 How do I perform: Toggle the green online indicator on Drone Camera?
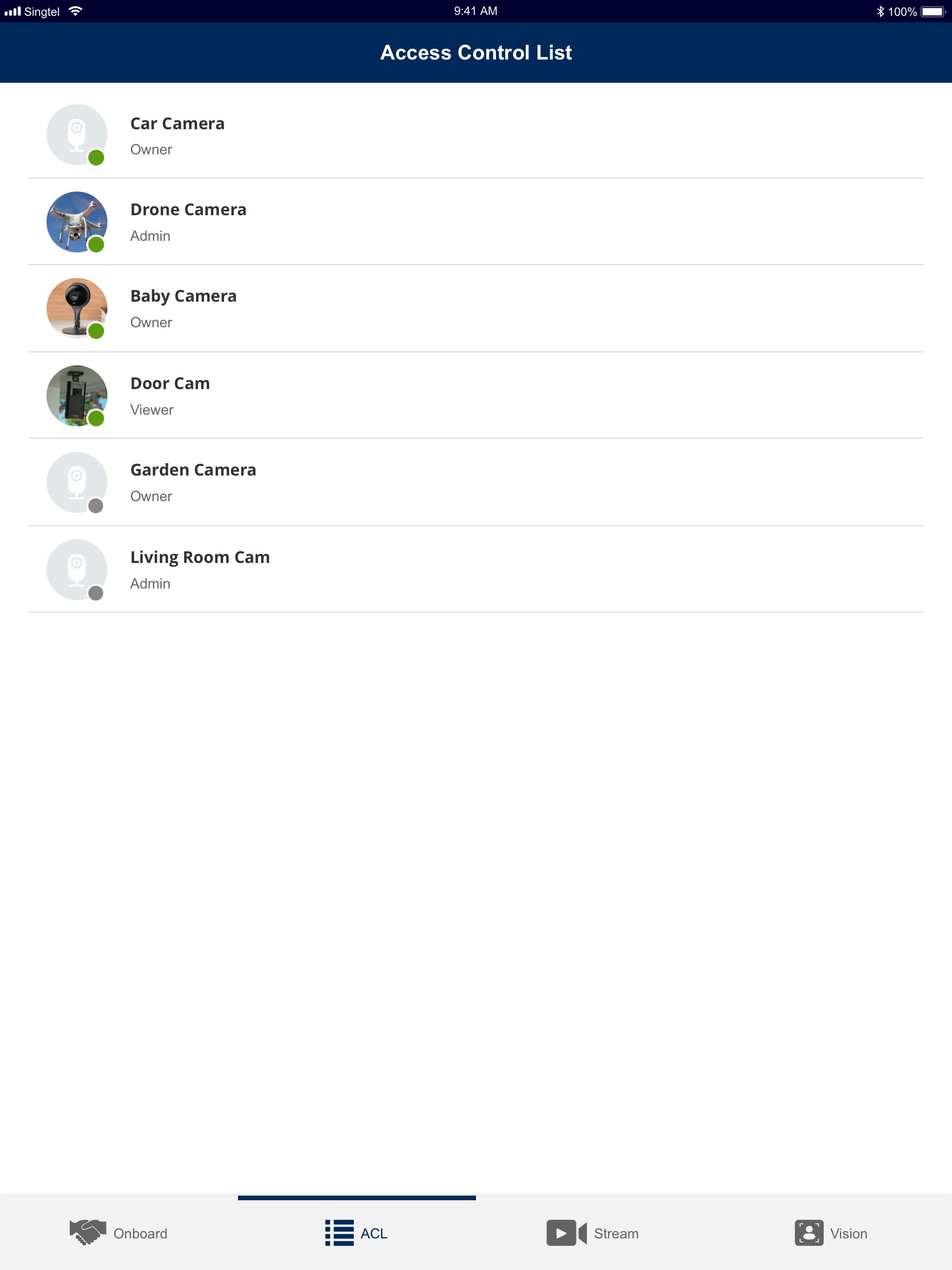coord(96,245)
